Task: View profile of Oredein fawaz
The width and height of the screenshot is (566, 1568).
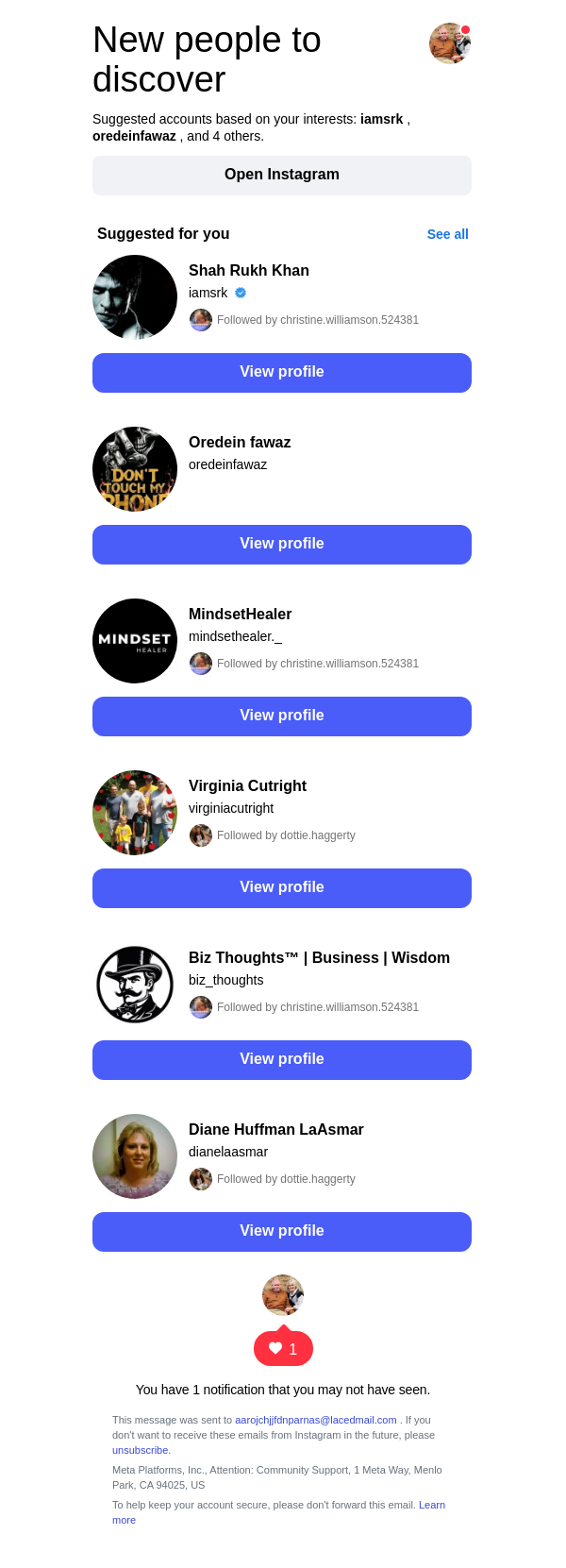Action: (282, 545)
